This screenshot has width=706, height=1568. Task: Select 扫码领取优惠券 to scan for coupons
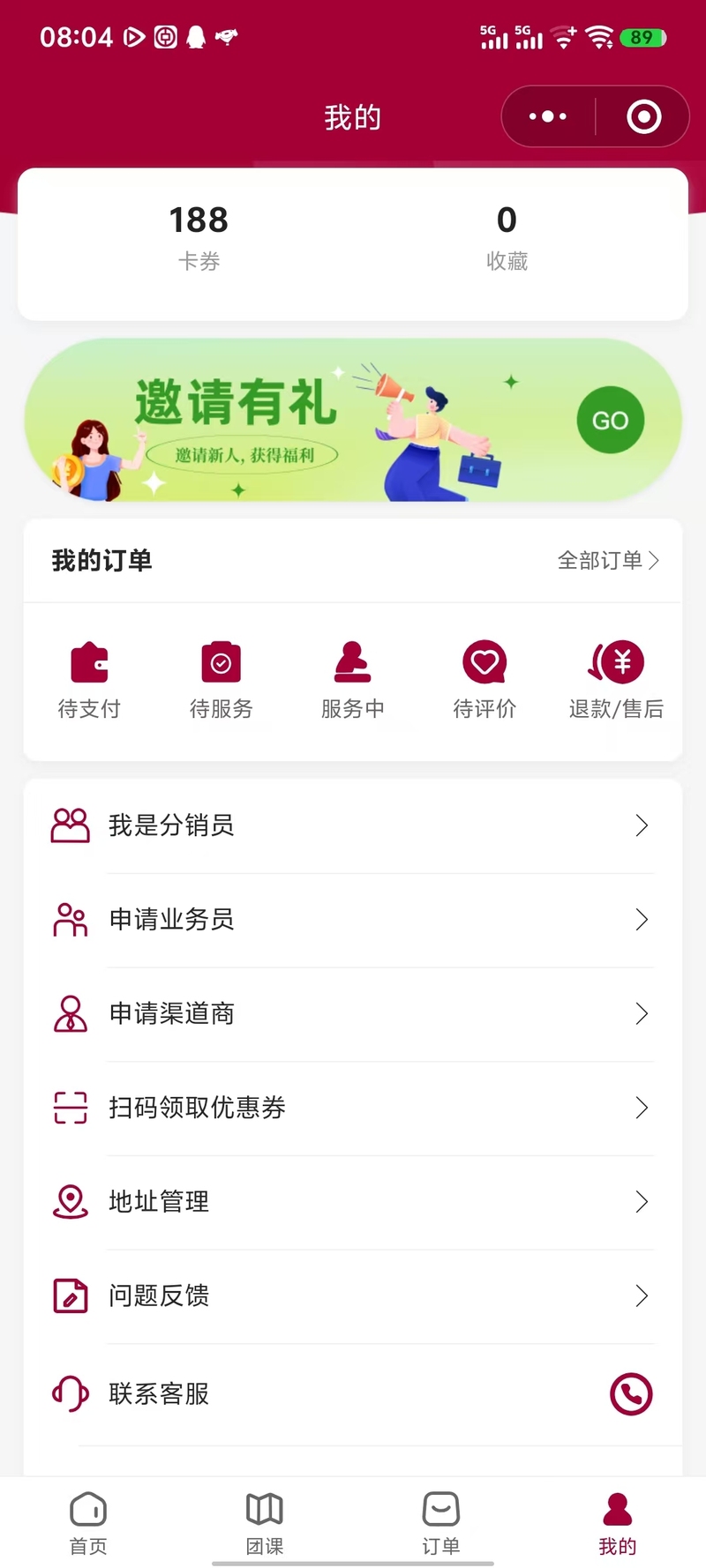click(x=352, y=1108)
